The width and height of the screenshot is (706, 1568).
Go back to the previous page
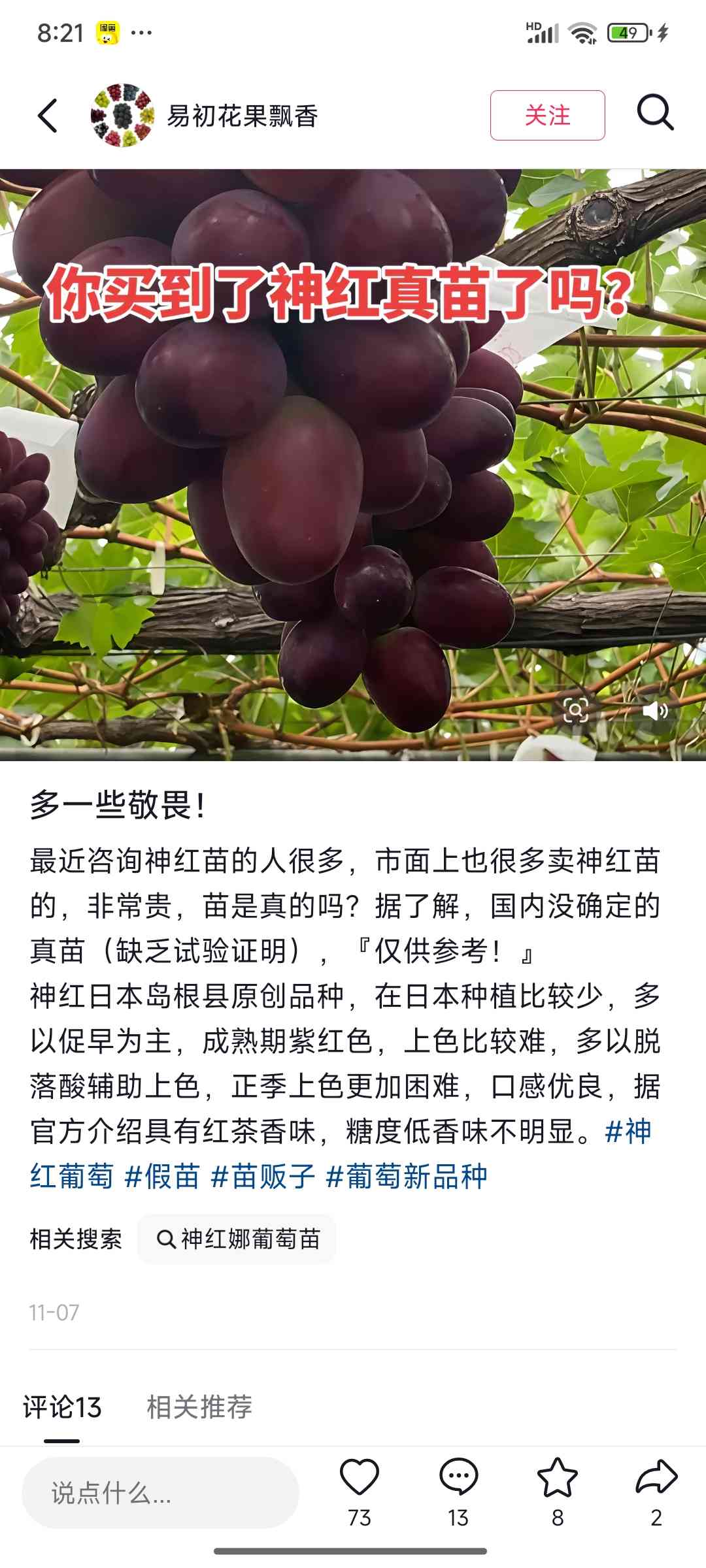(x=48, y=116)
